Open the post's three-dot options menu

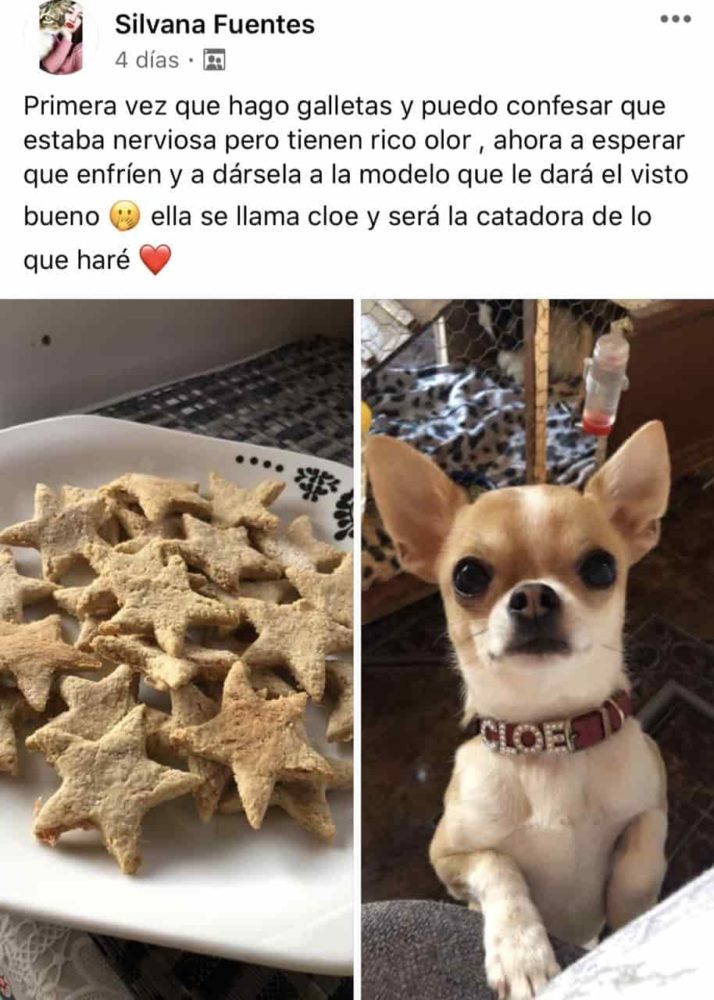(x=676, y=19)
